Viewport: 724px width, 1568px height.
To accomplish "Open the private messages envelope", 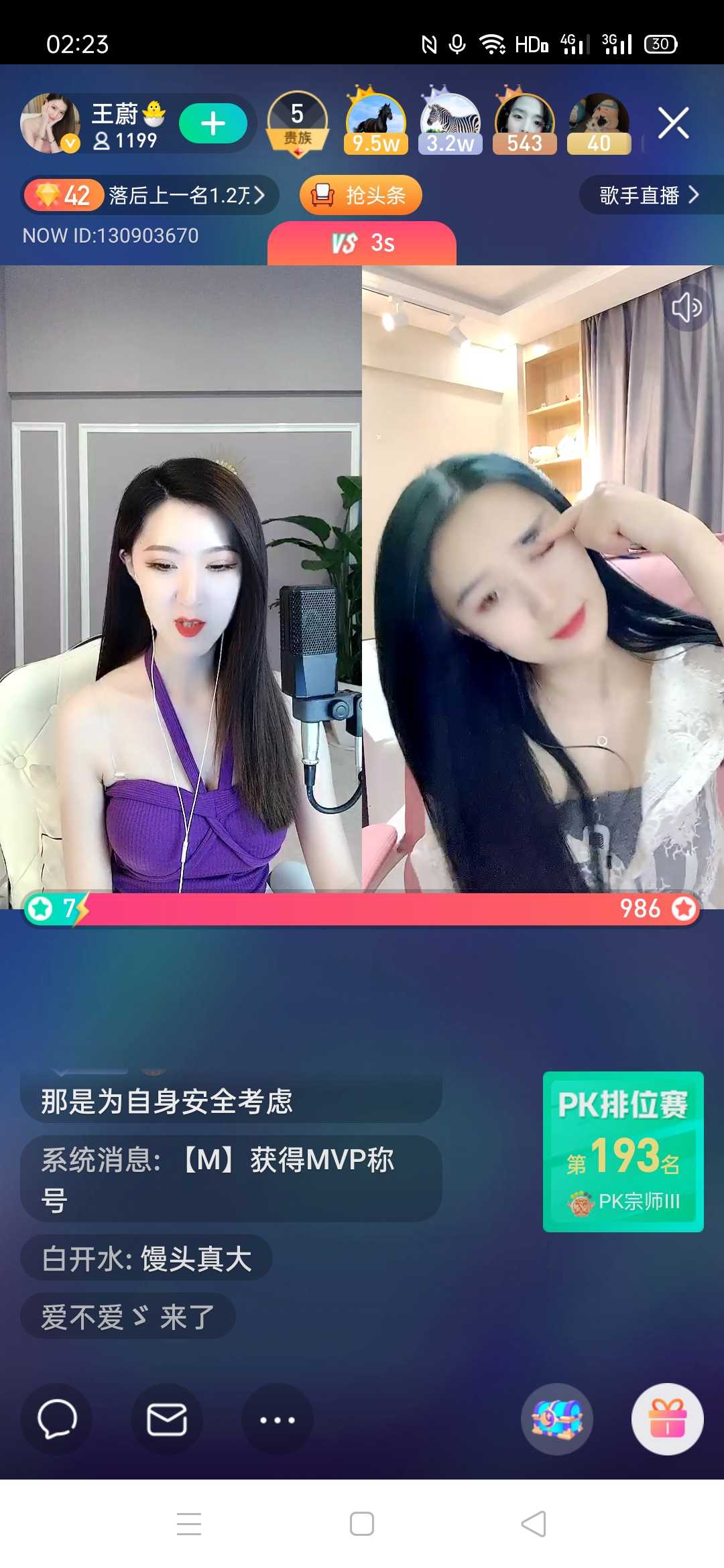I will 166,1419.
